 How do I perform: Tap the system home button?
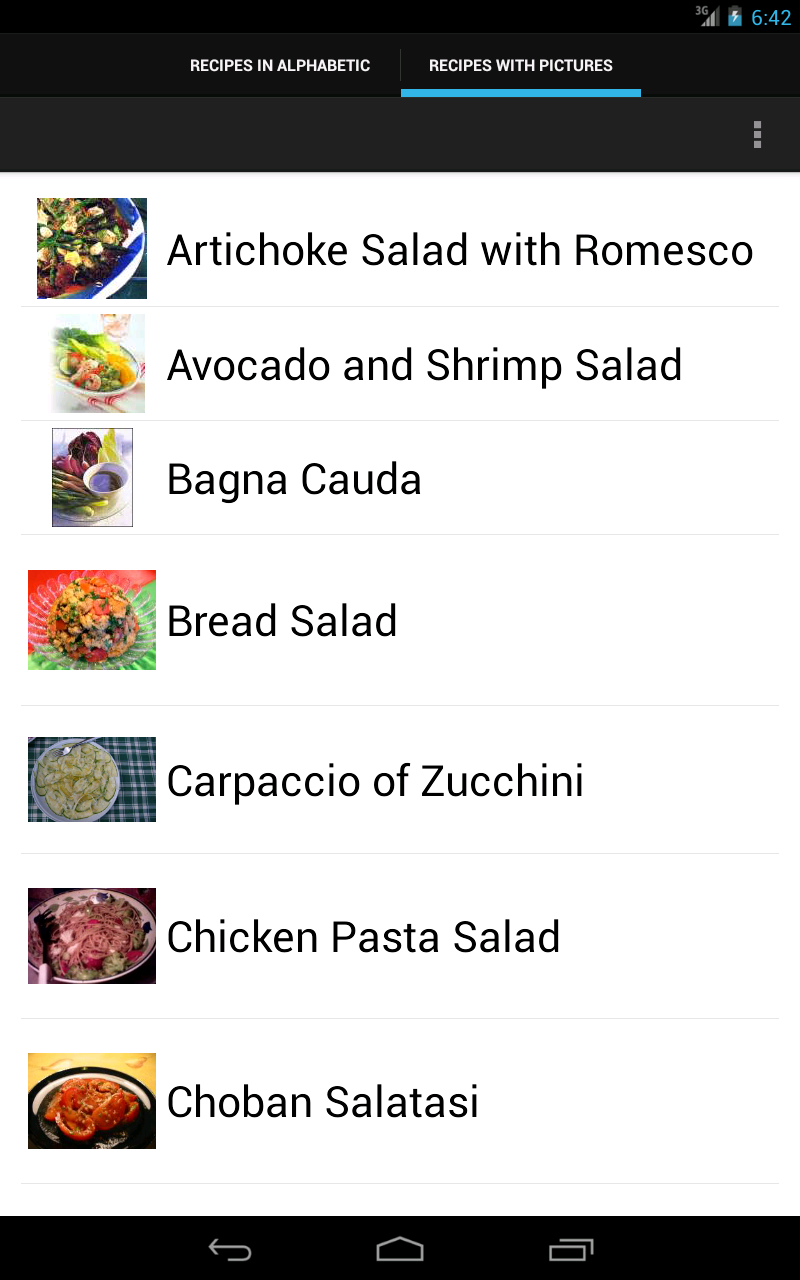point(400,1249)
